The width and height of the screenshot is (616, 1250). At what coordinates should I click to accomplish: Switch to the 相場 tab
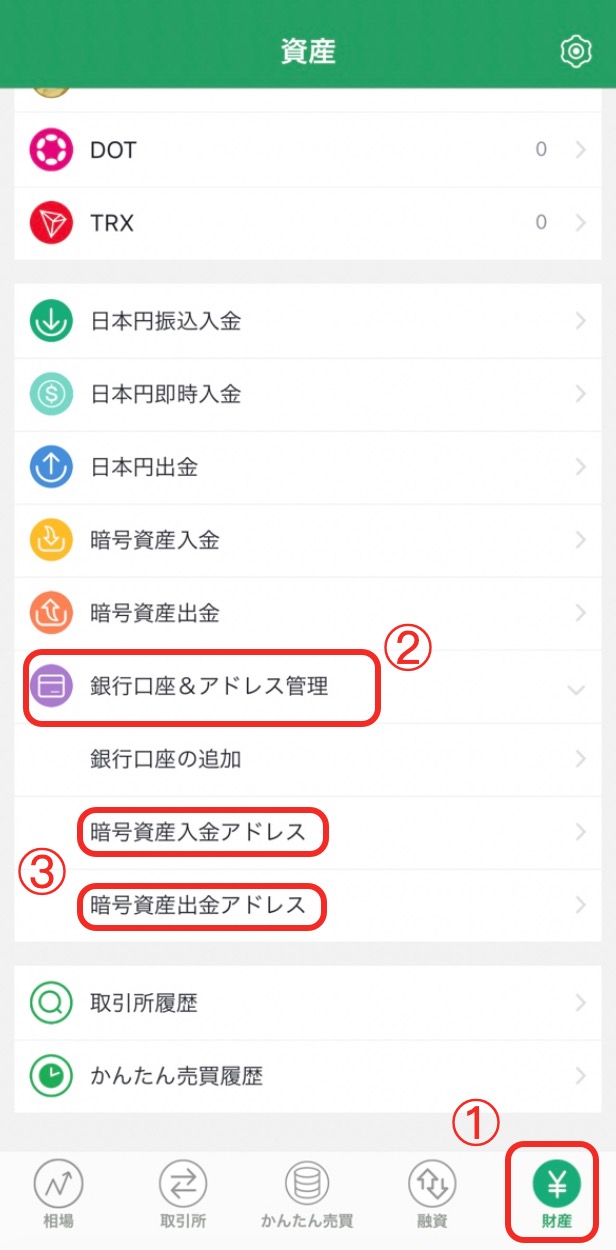click(x=58, y=1195)
